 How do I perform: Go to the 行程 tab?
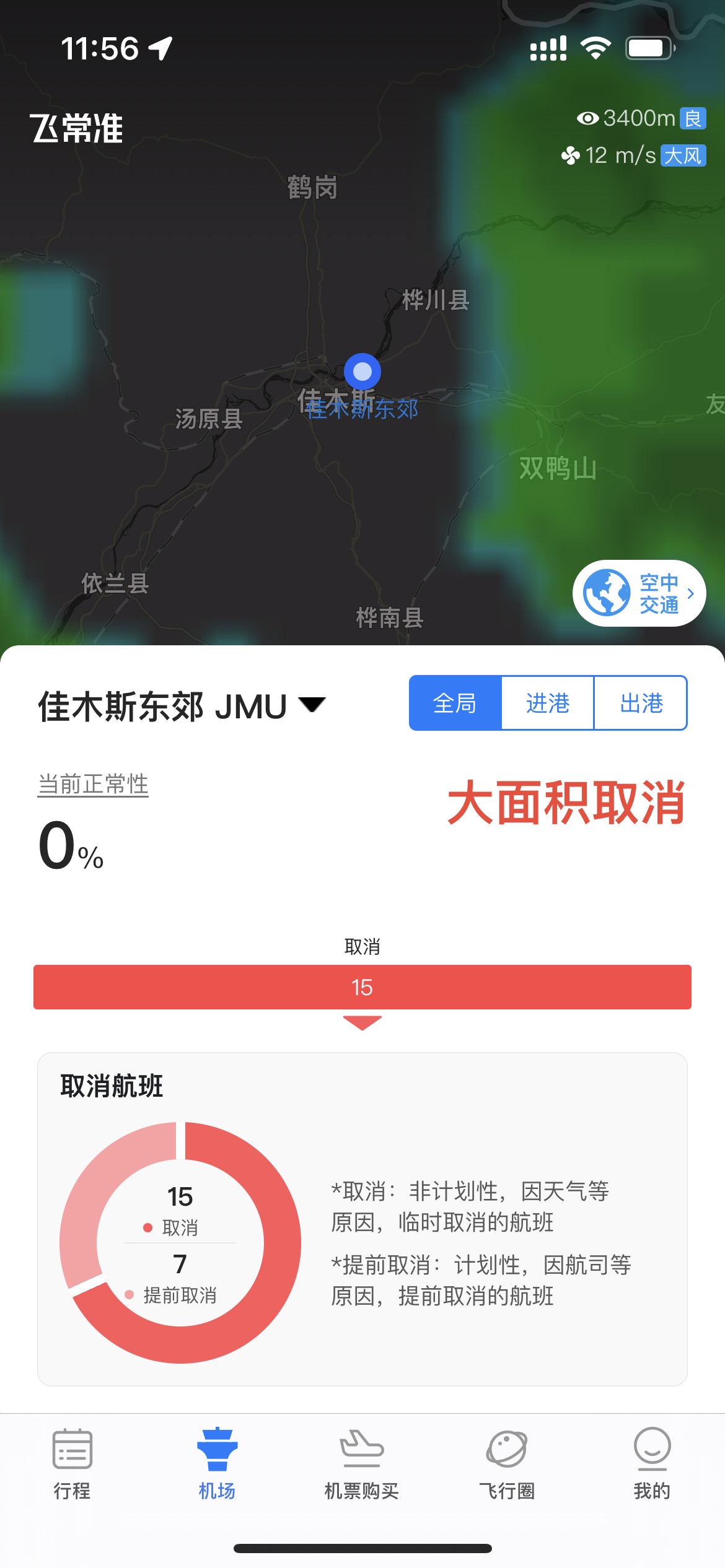[x=72, y=1464]
